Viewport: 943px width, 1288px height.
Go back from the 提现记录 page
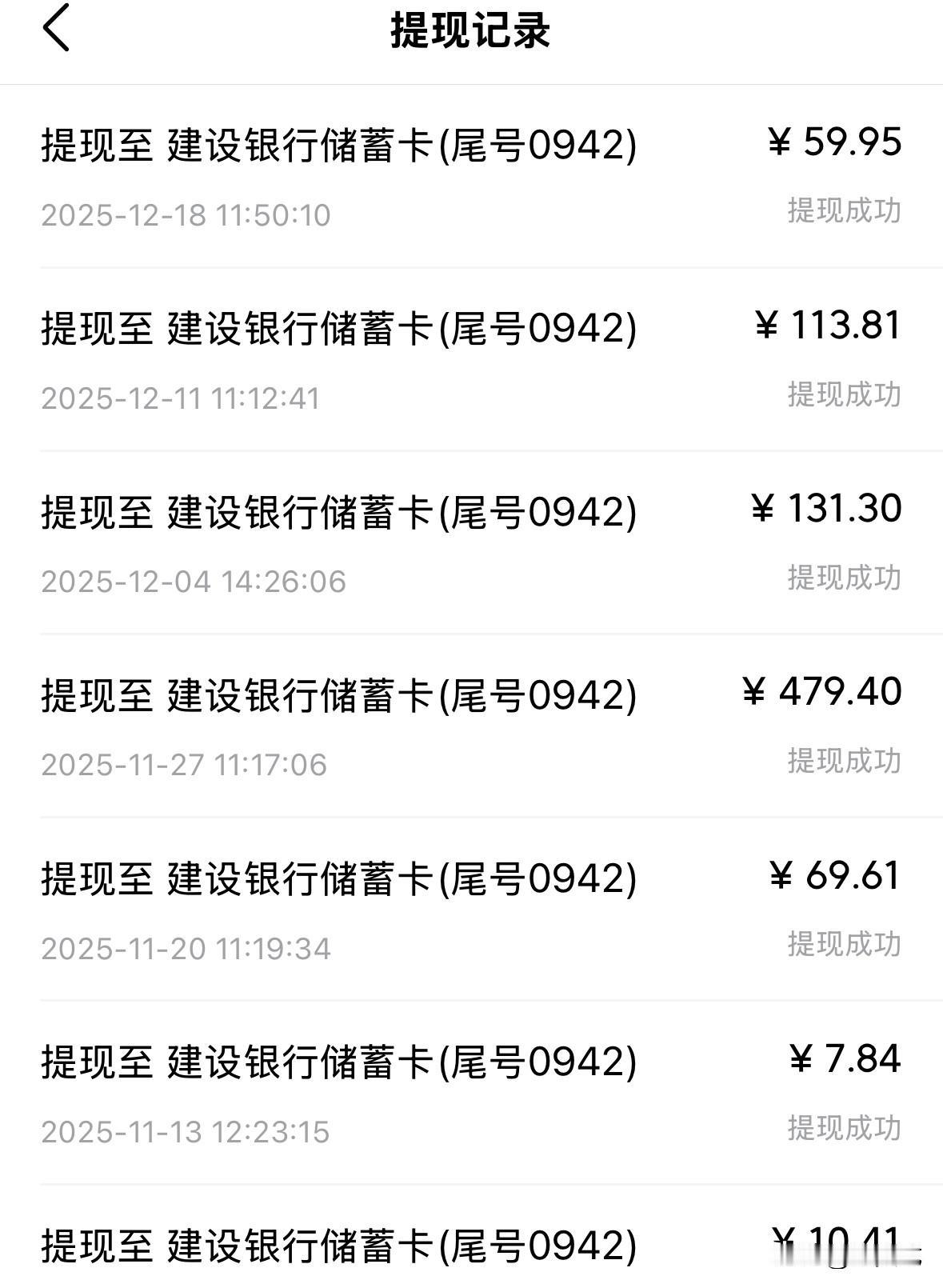pos(56,29)
